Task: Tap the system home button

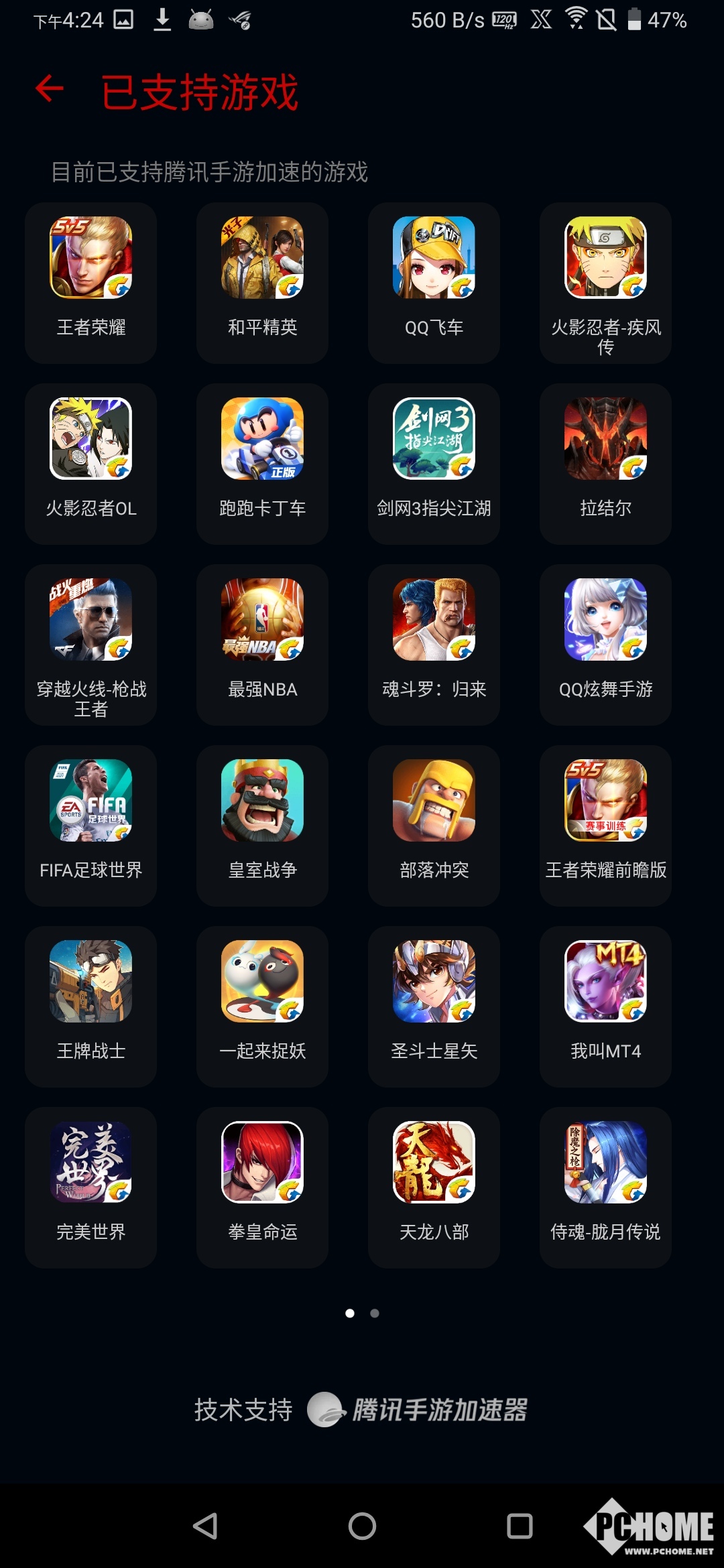Action: [x=362, y=1526]
